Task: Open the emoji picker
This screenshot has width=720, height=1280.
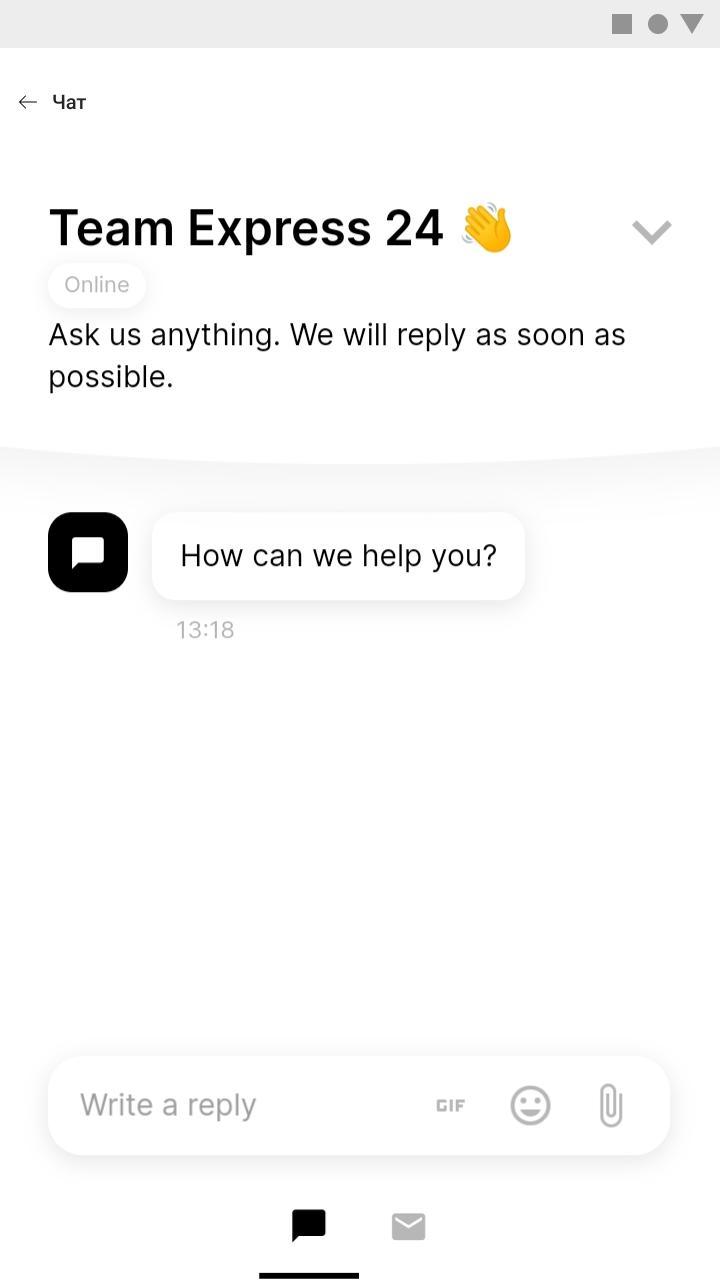Action: coord(530,1105)
